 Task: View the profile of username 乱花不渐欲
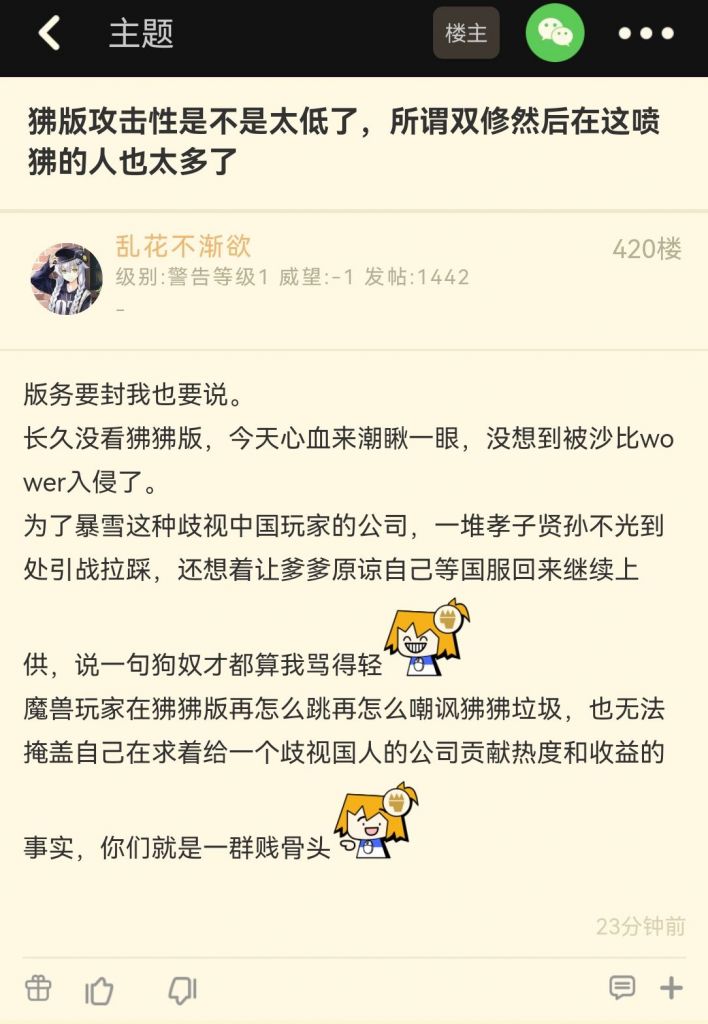(x=183, y=247)
